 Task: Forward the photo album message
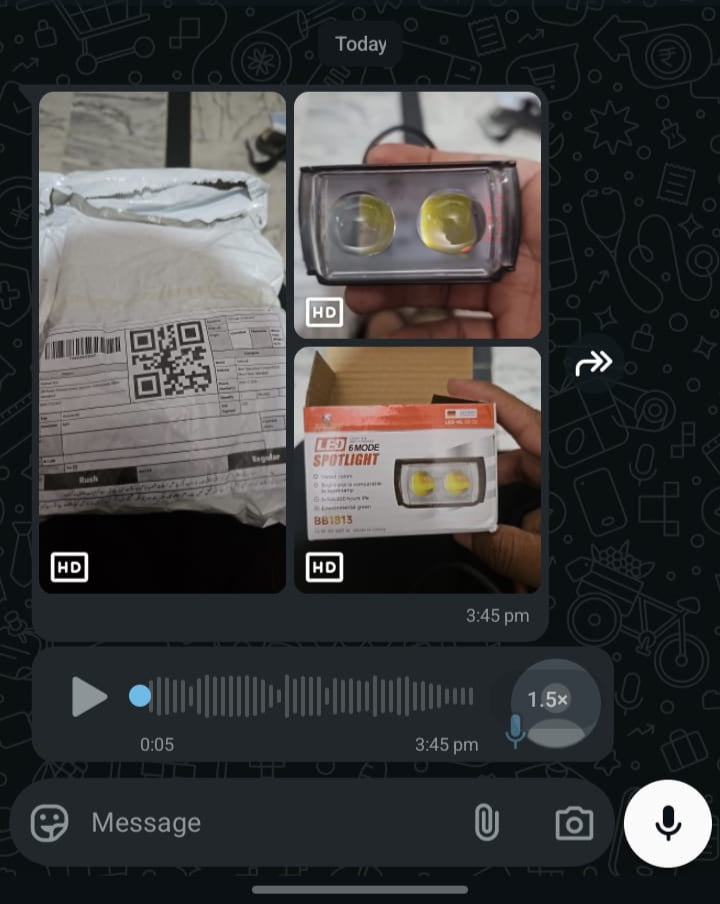click(x=593, y=363)
